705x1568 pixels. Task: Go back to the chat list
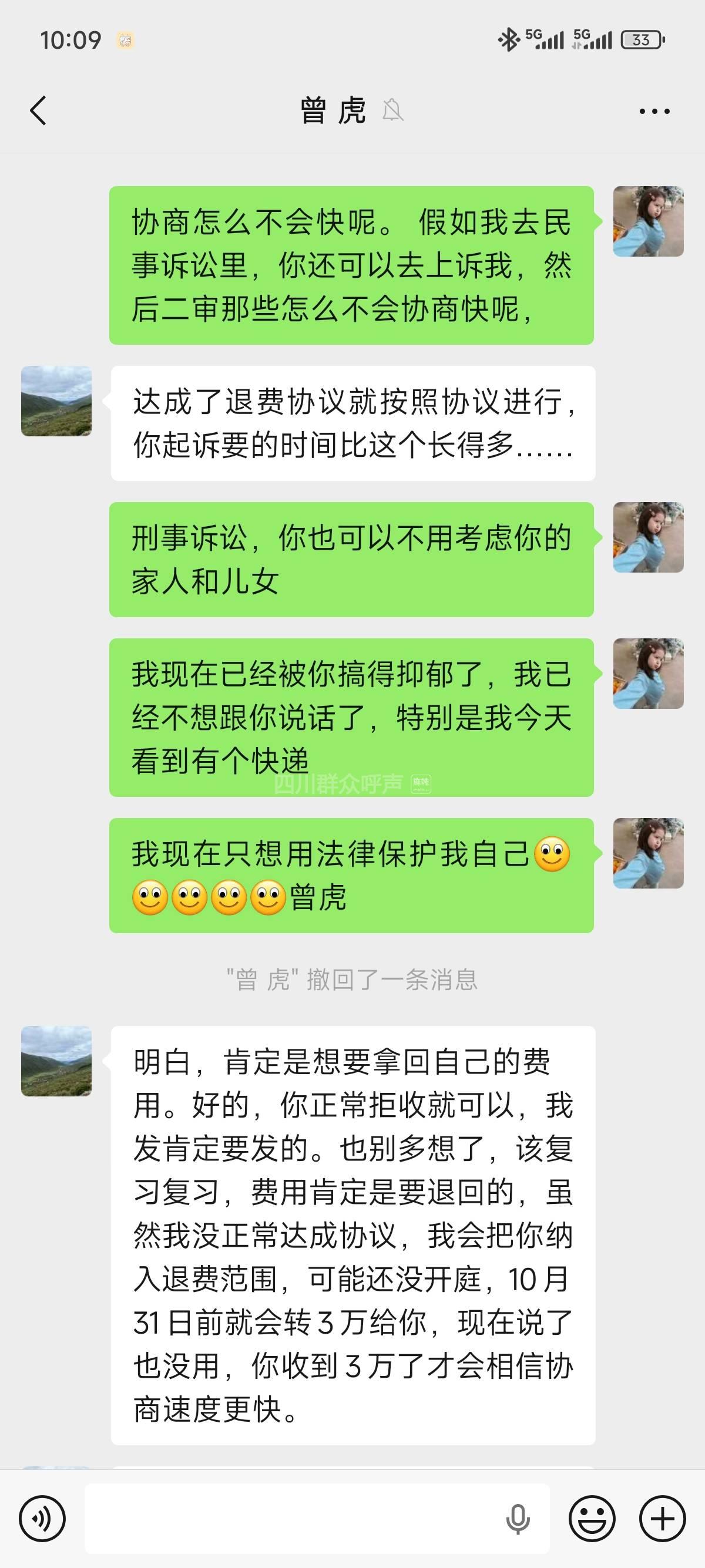point(38,111)
